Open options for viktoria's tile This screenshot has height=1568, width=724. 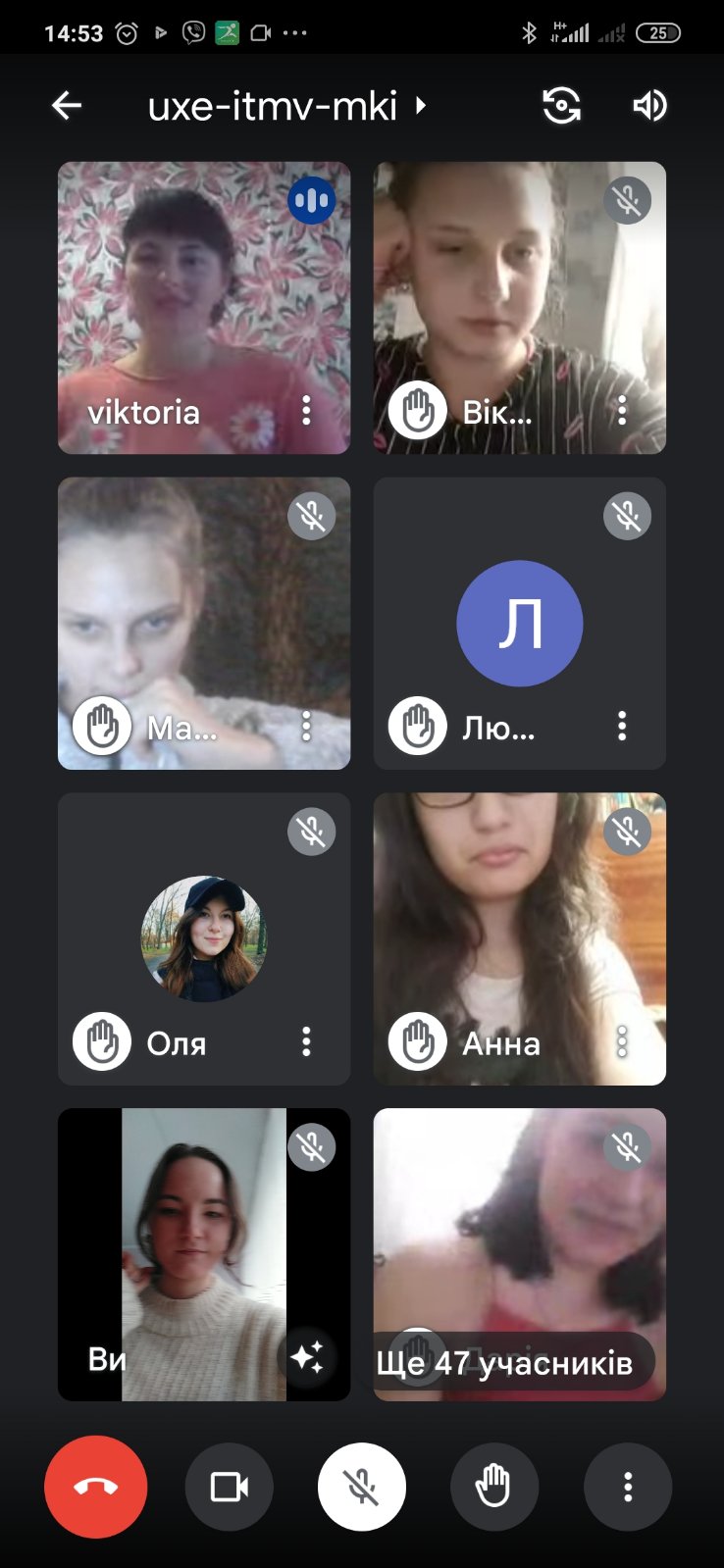click(307, 410)
